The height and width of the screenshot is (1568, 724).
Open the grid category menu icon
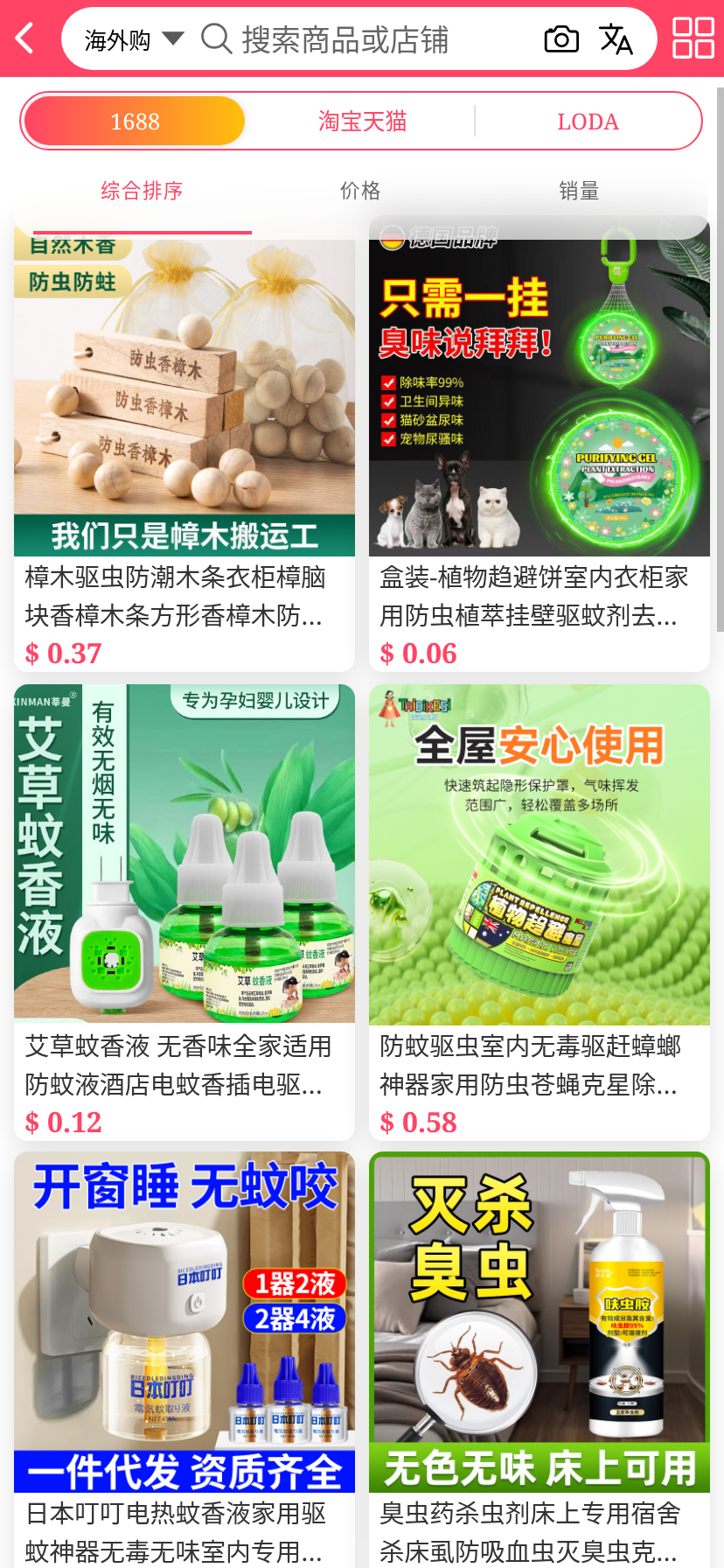tap(693, 38)
